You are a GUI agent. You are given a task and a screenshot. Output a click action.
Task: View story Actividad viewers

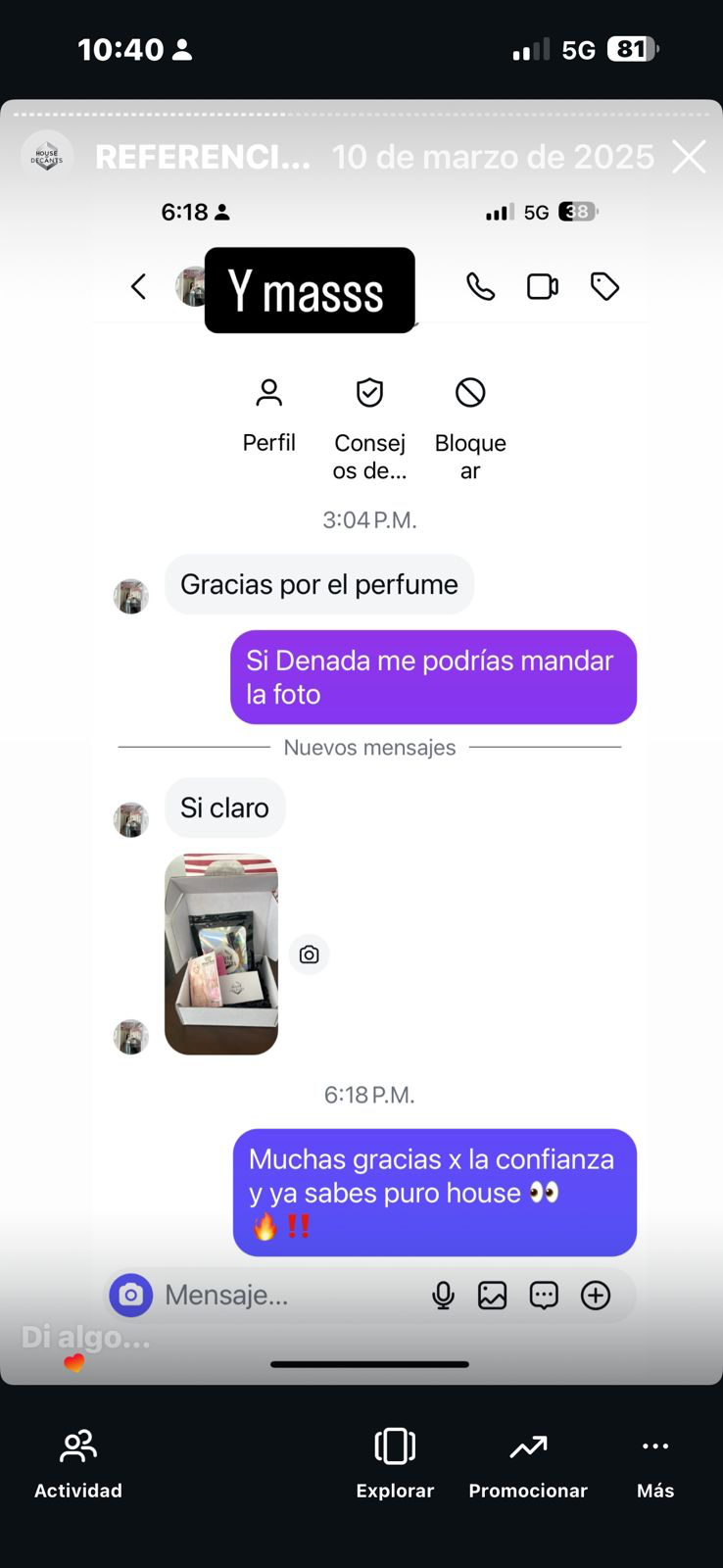78,1462
